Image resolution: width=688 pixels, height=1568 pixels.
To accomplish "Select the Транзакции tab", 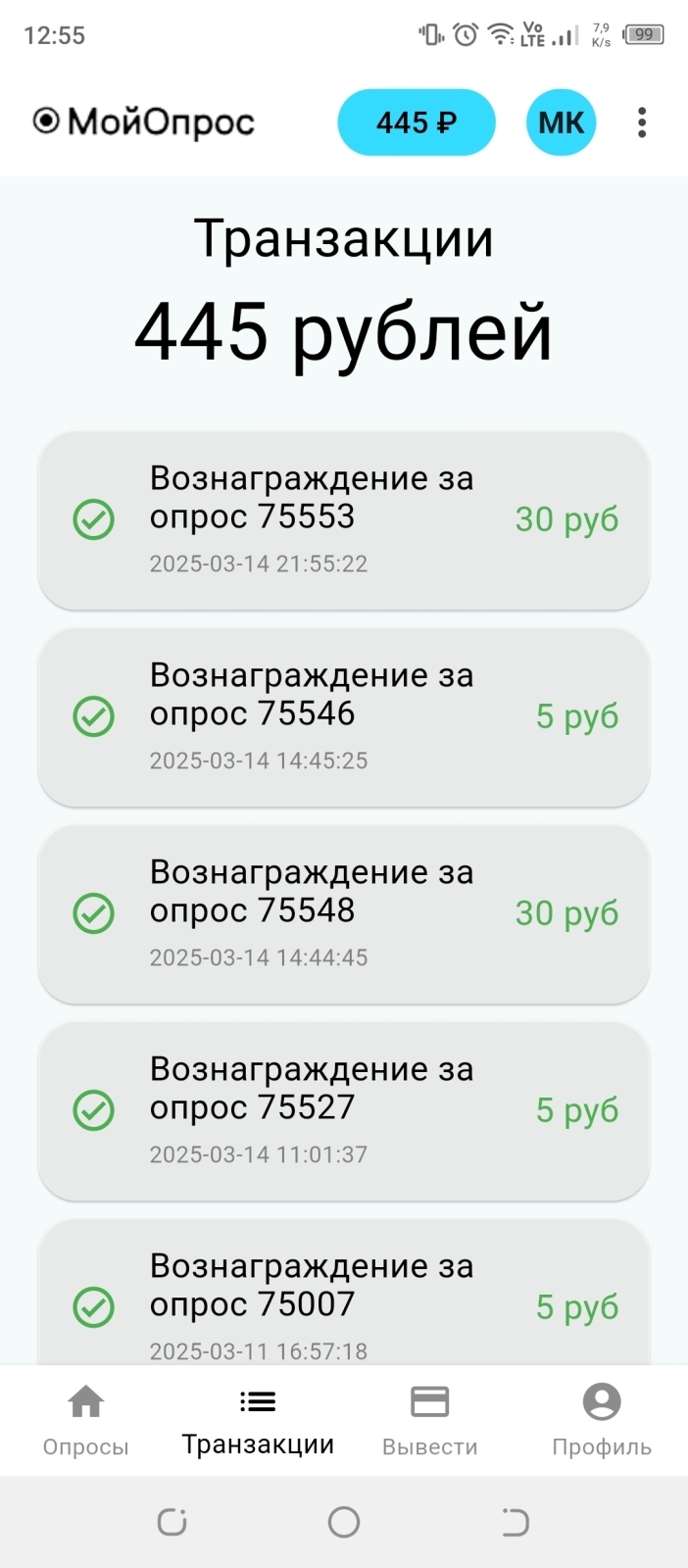I will click(258, 1421).
